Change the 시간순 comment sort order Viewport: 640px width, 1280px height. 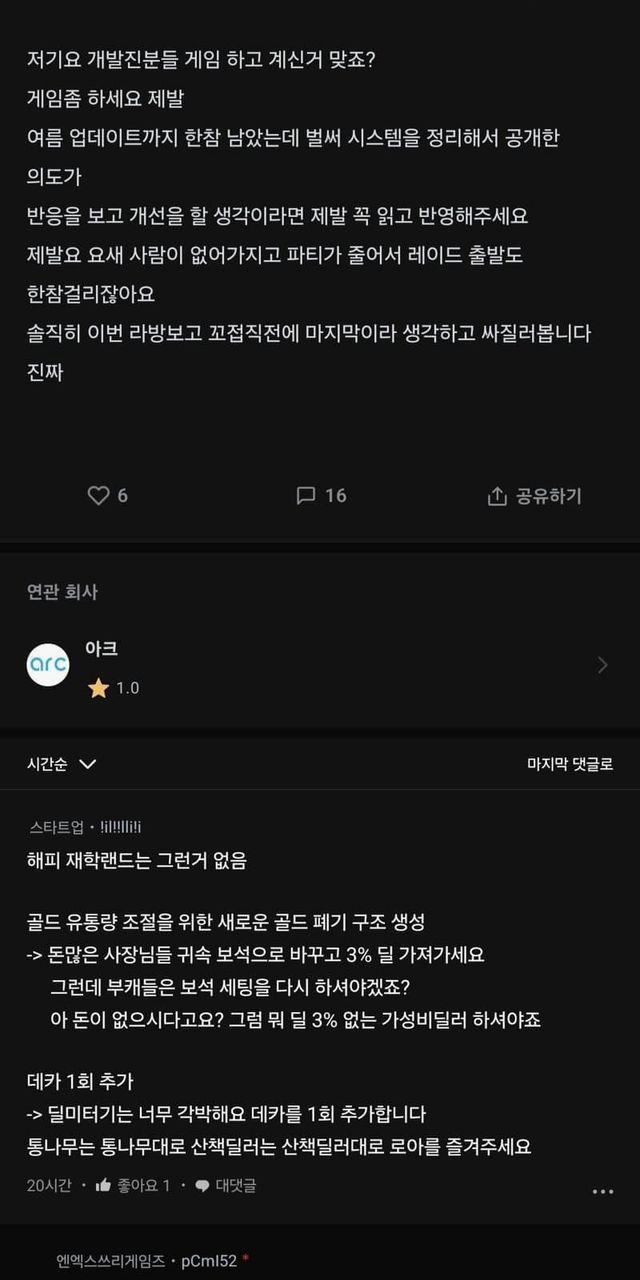click(x=62, y=764)
